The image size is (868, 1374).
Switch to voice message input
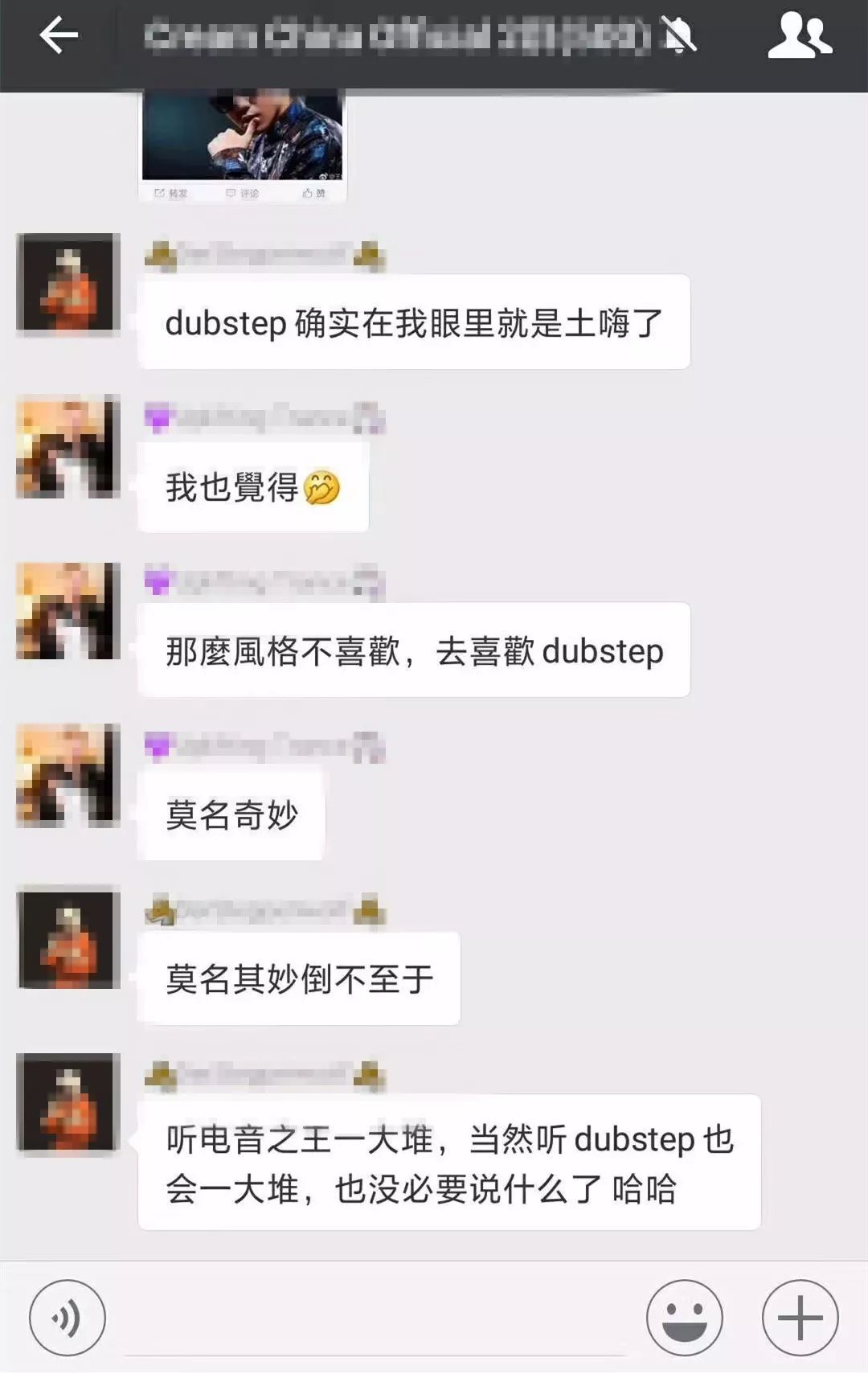point(68,1317)
